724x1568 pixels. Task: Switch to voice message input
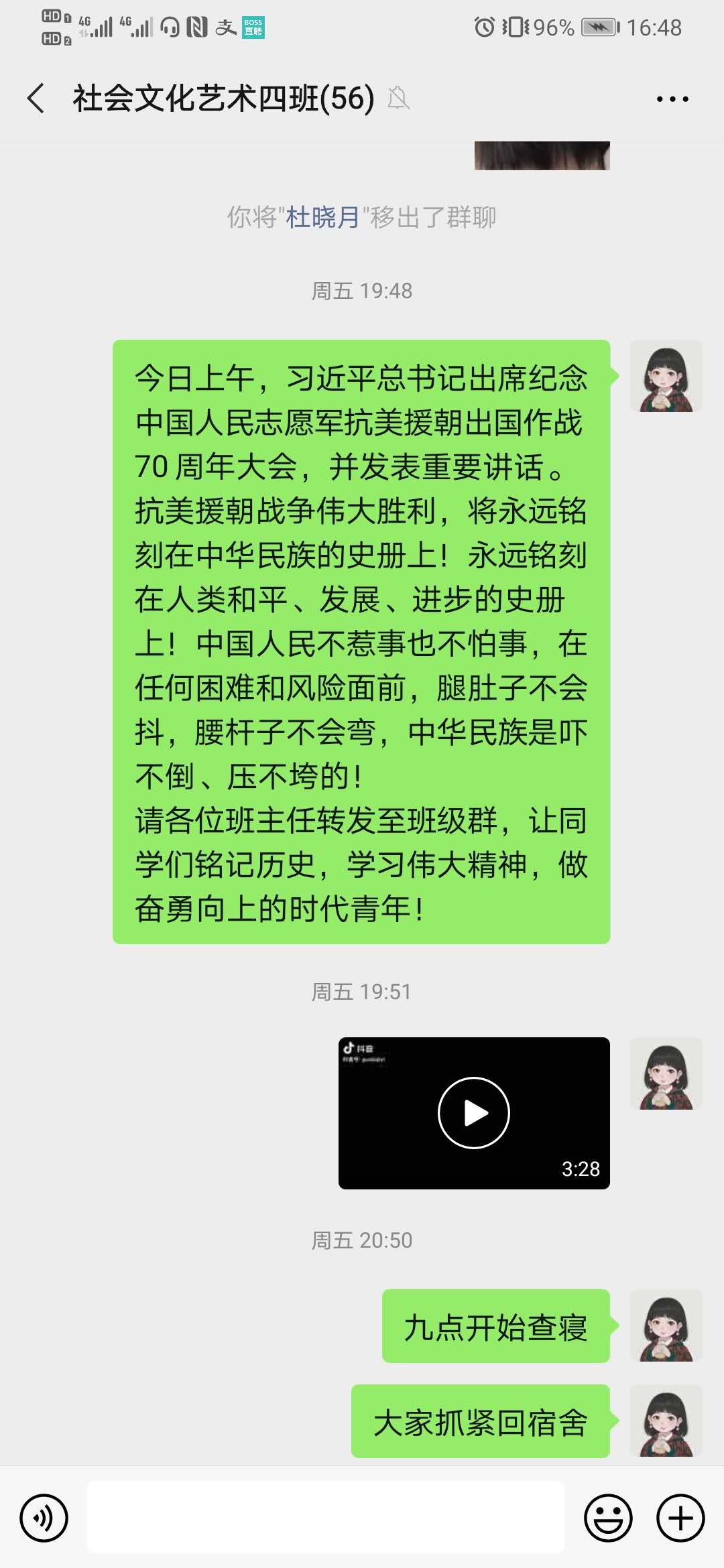44,1518
